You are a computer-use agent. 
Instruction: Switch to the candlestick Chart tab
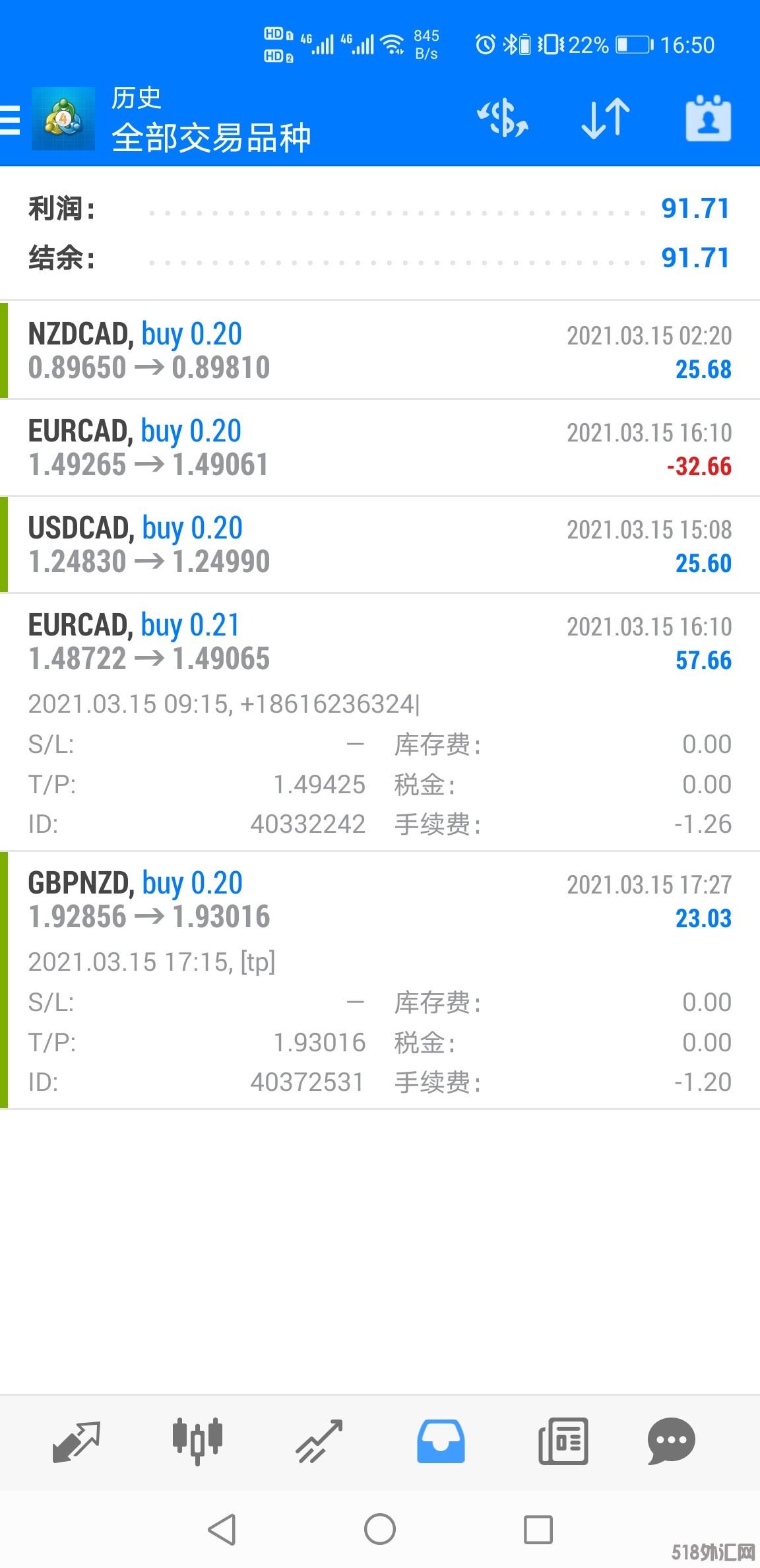(197, 1441)
